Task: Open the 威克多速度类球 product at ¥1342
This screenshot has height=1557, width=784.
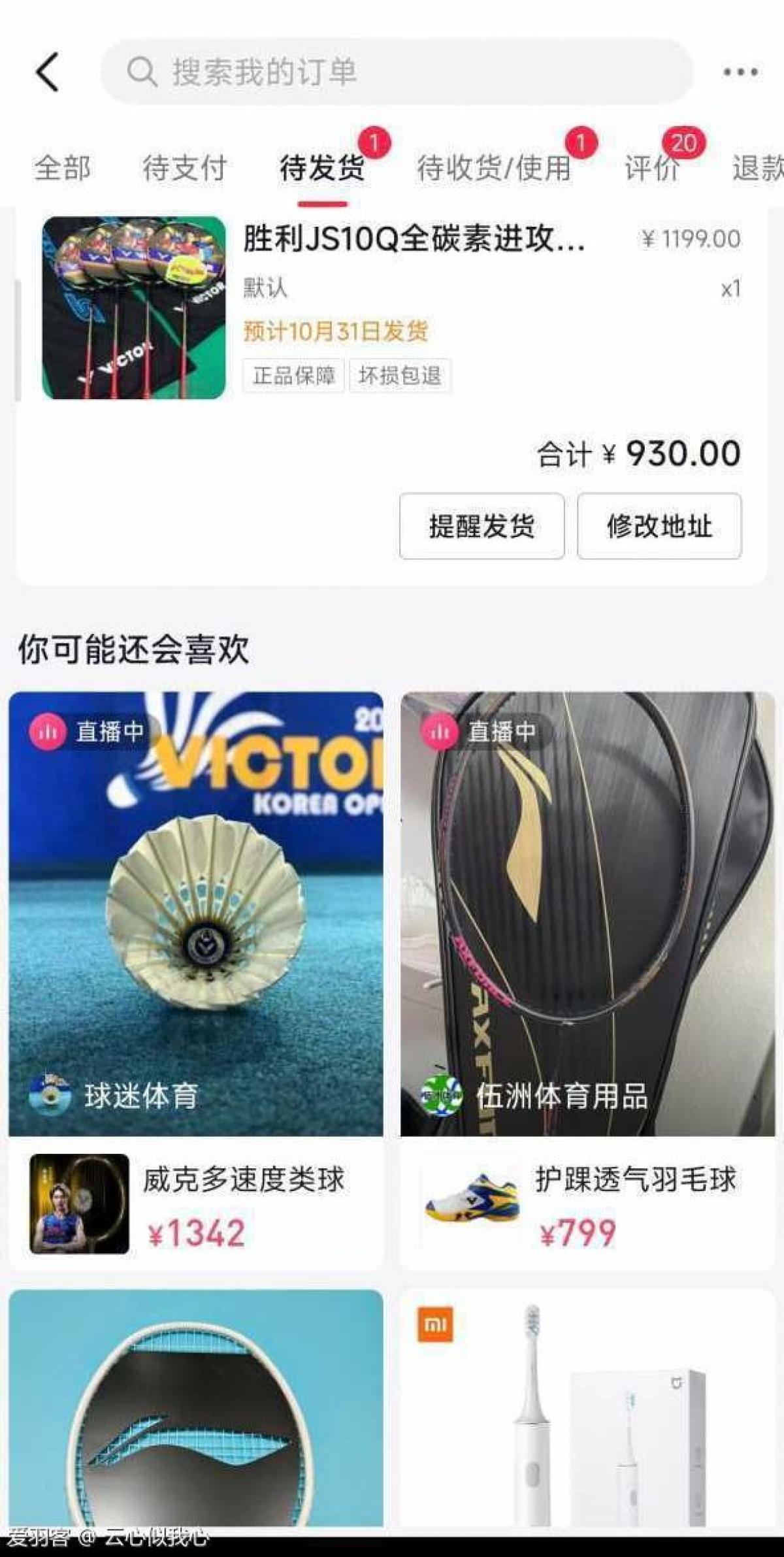Action: [x=195, y=1204]
